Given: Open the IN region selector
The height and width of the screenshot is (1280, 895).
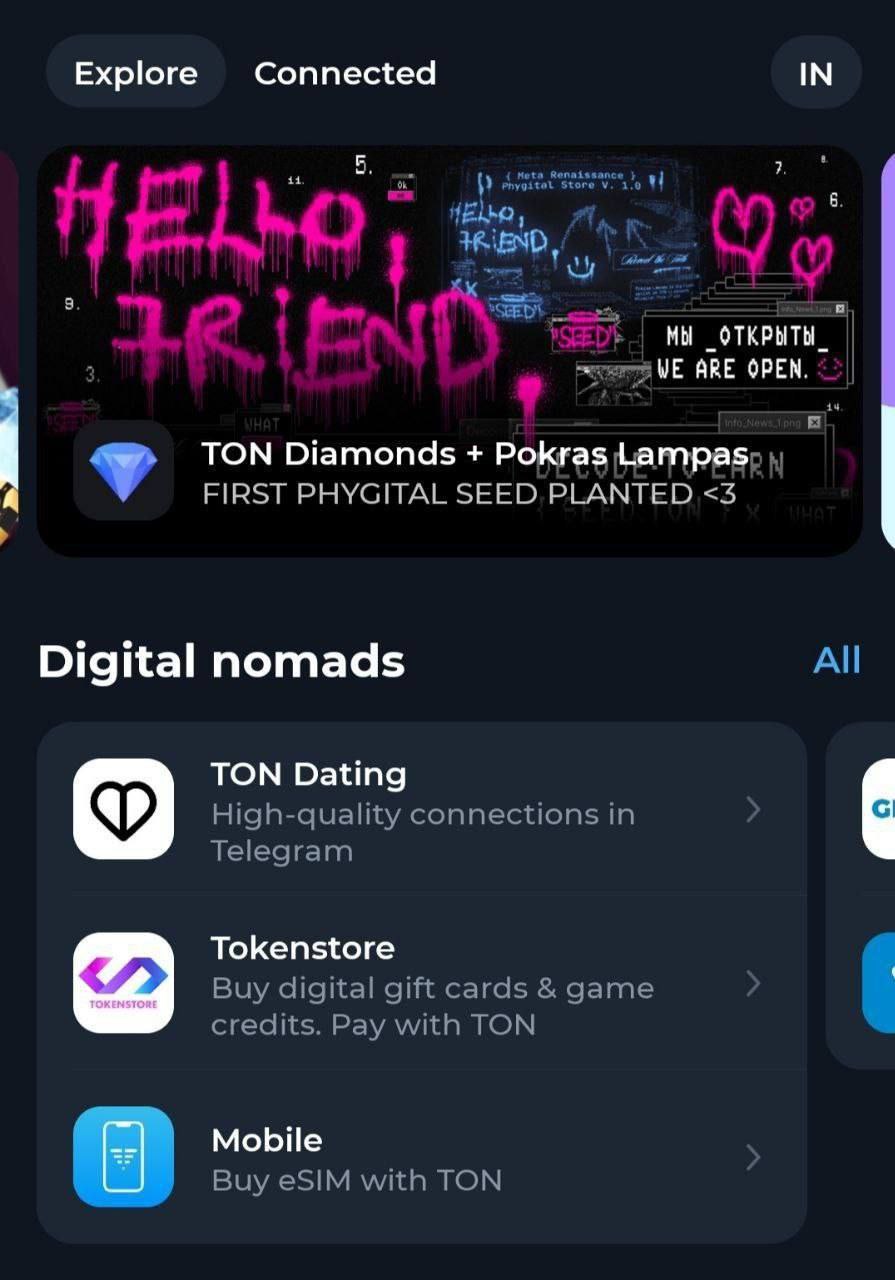Looking at the screenshot, I should click(x=815, y=73).
